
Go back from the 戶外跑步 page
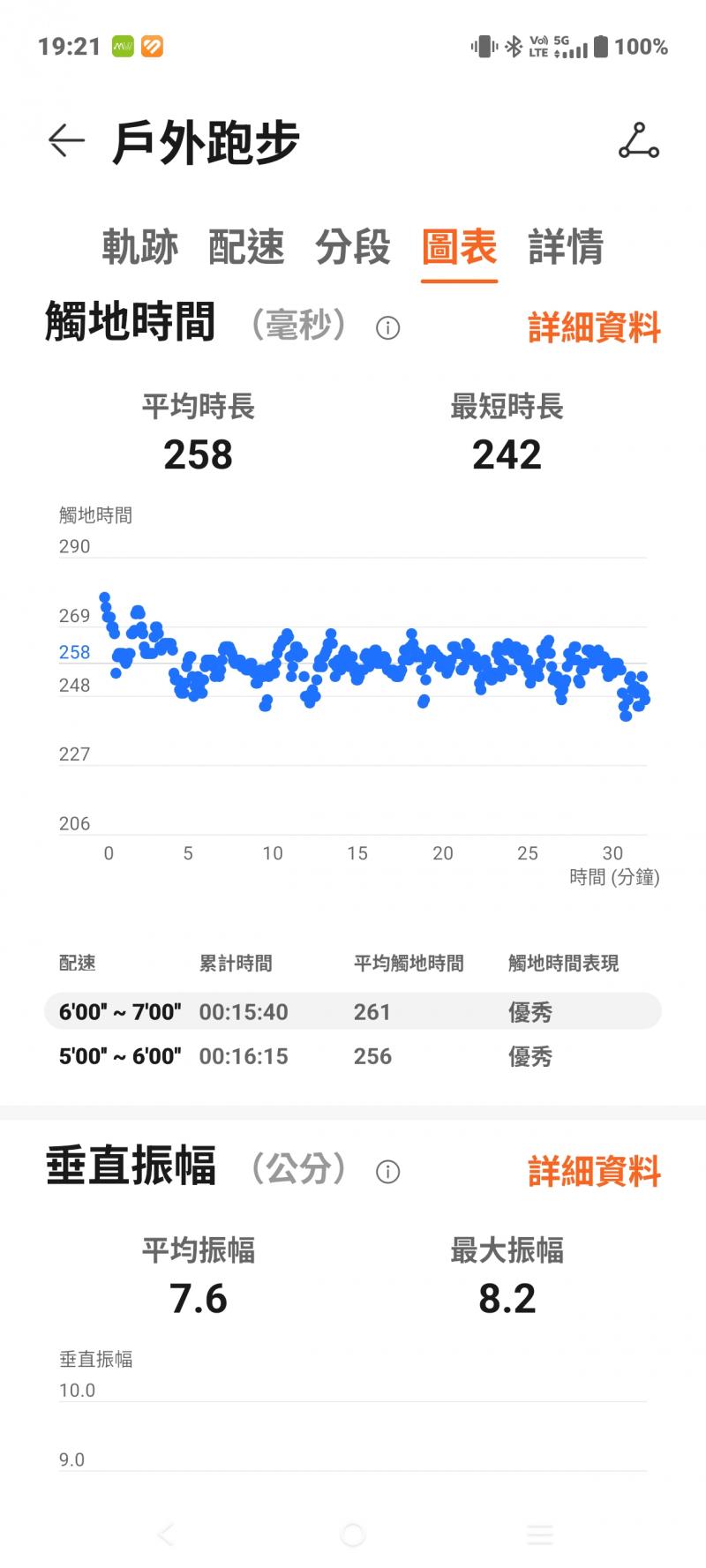[66, 141]
